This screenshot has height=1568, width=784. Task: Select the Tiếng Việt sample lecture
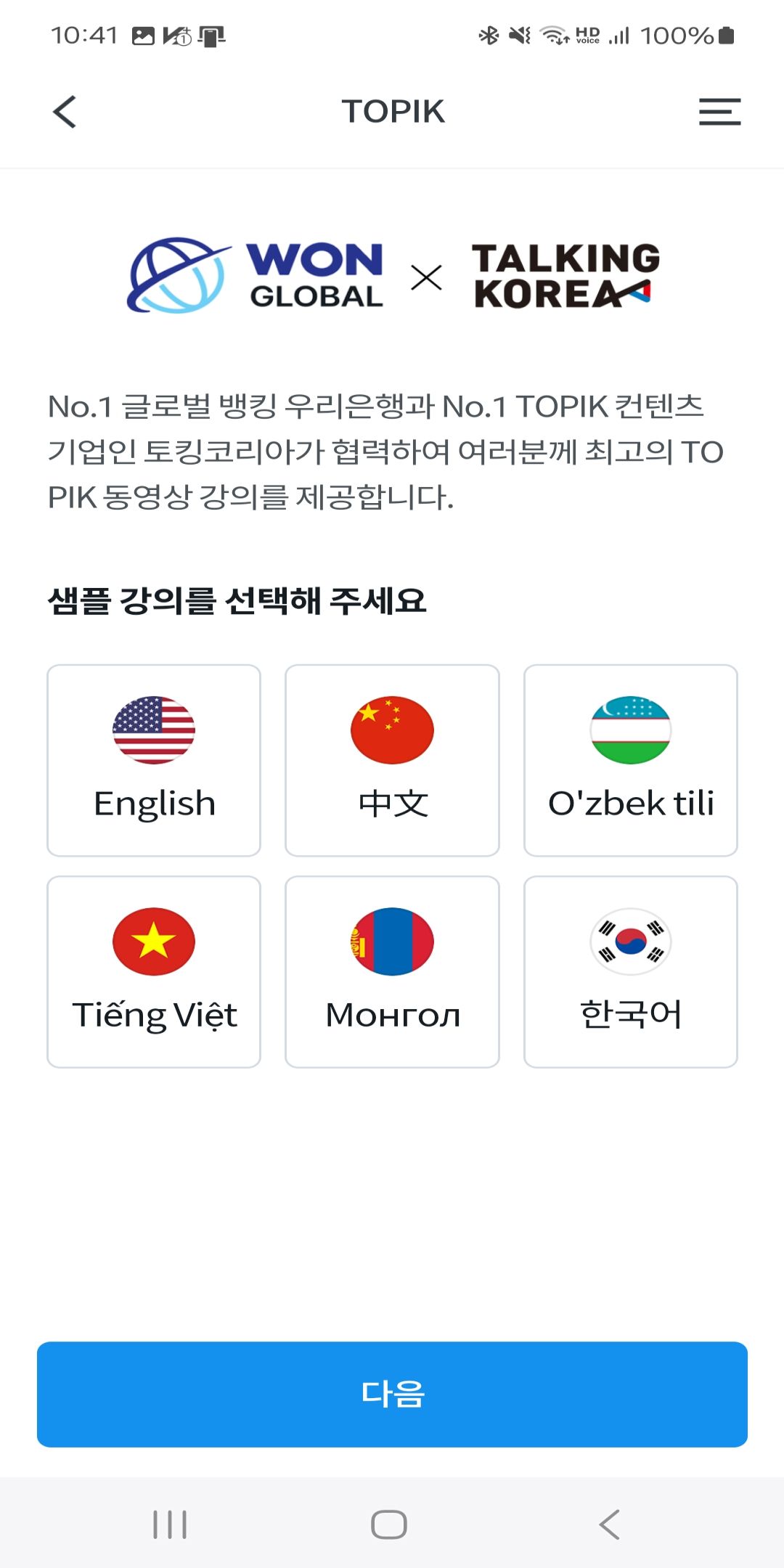tap(154, 971)
